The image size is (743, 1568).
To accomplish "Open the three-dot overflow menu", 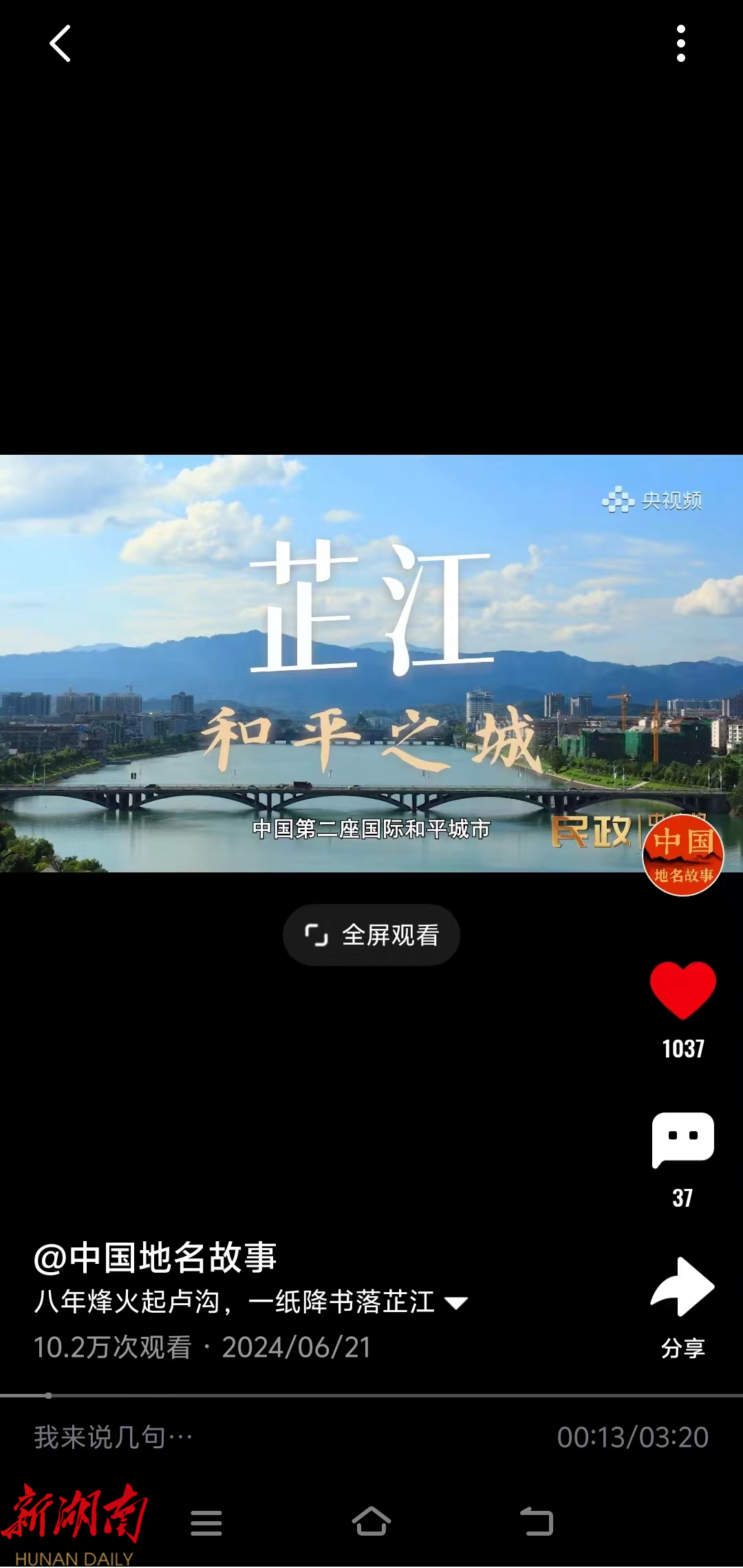I will pos(680,44).
